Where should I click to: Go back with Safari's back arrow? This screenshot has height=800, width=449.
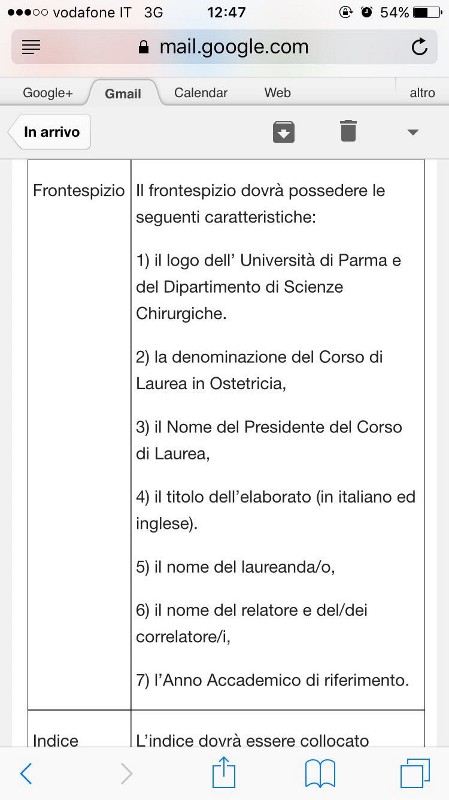pos(26,773)
